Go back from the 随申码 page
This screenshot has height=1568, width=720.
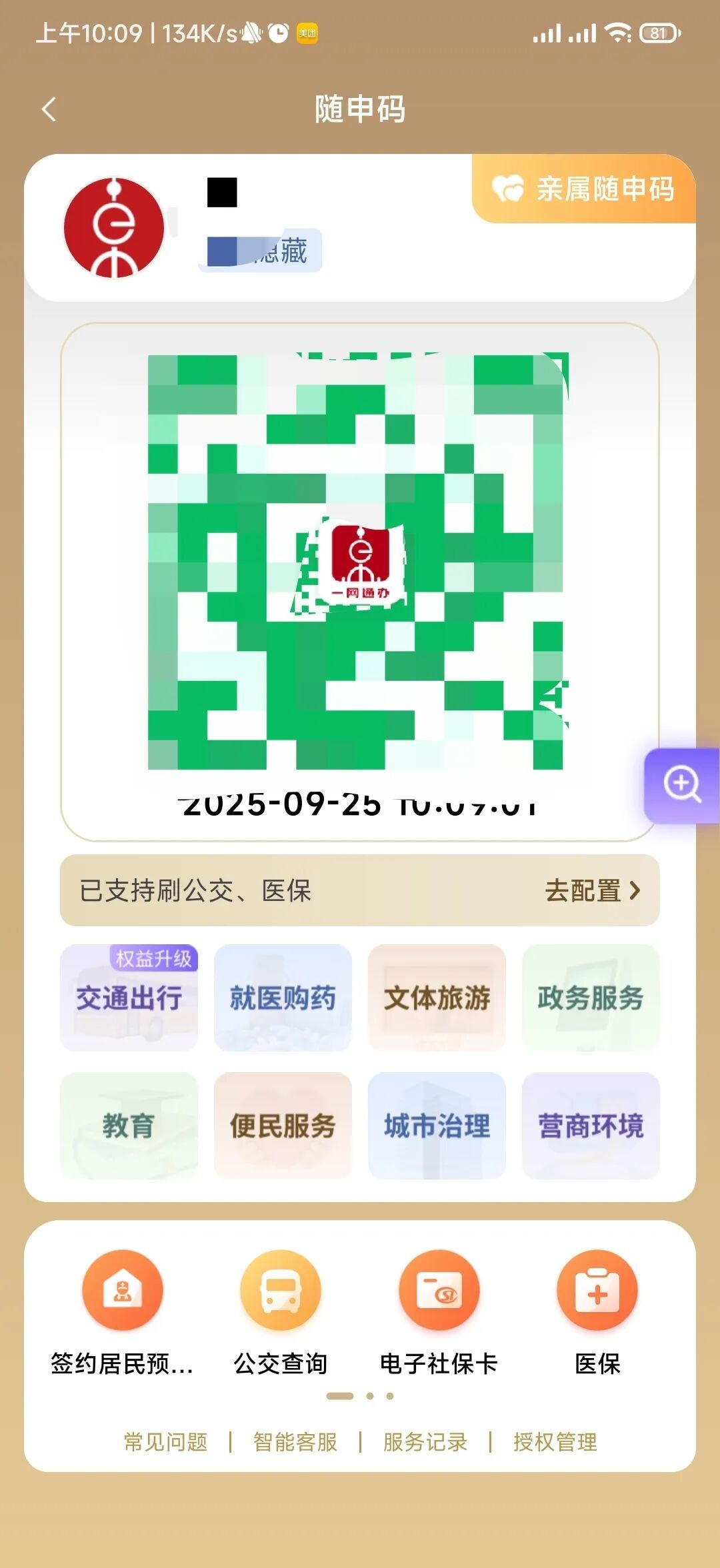click(x=49, y=110)
